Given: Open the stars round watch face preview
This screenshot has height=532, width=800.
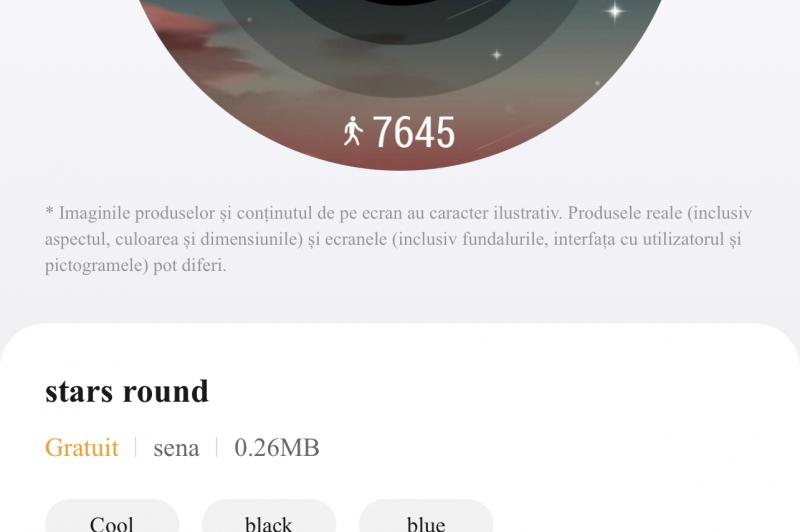Looking at the screenshot, I should coord(400,80).
